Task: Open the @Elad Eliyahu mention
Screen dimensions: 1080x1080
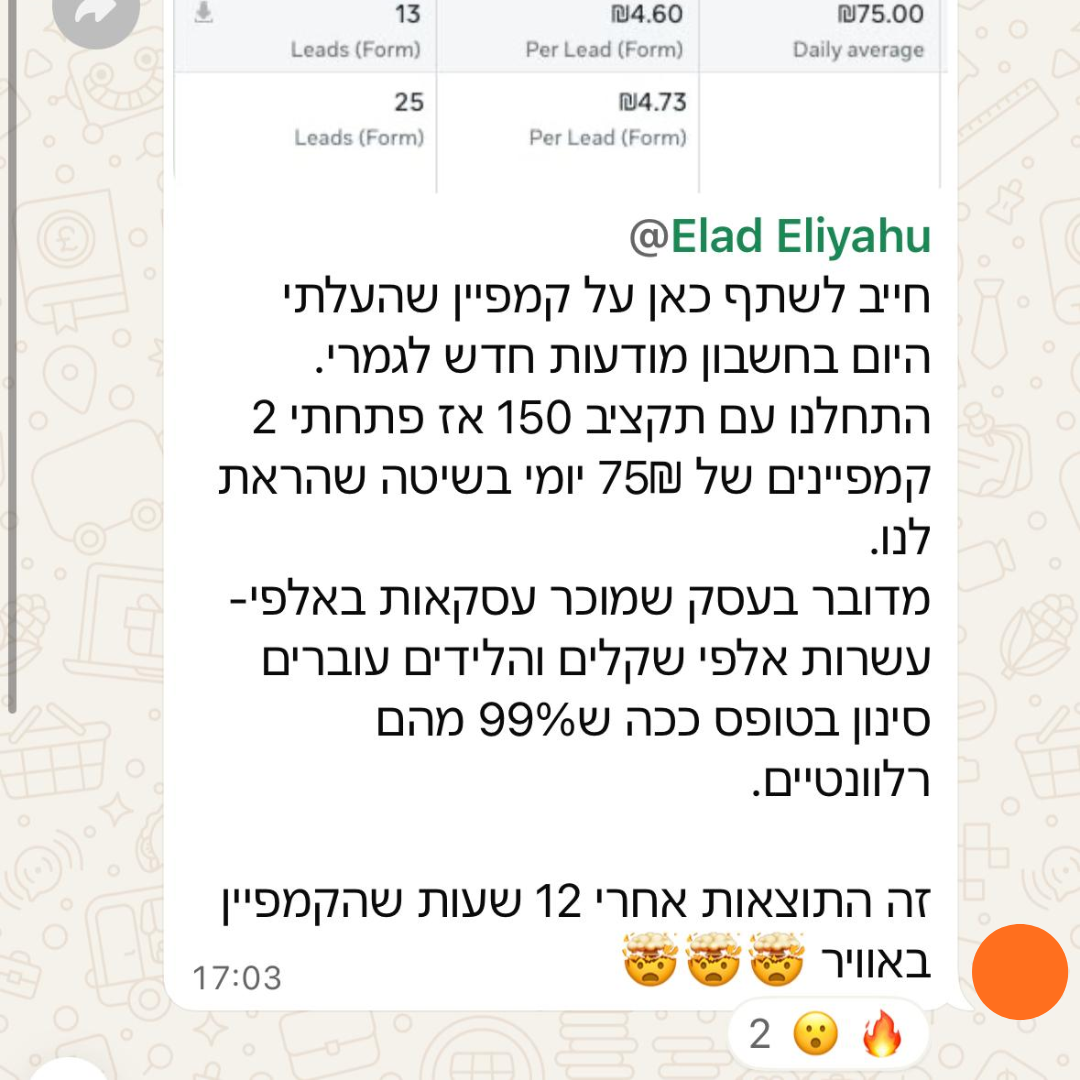Action: pos(780,237)
